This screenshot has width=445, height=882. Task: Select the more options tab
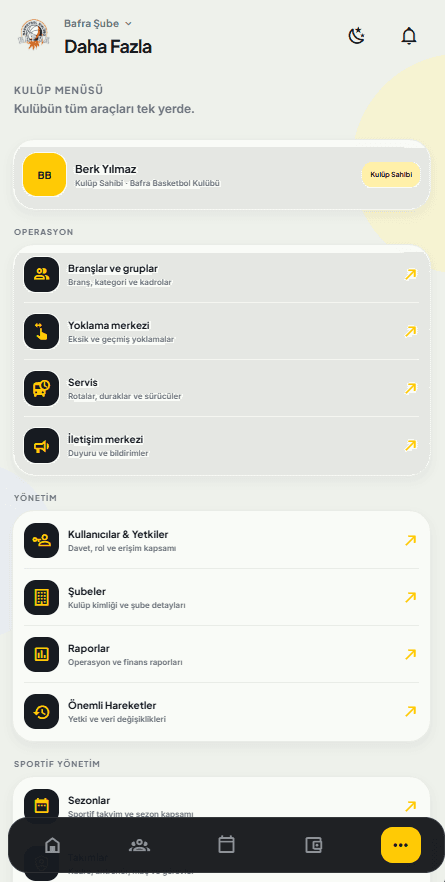click(401, 845)
